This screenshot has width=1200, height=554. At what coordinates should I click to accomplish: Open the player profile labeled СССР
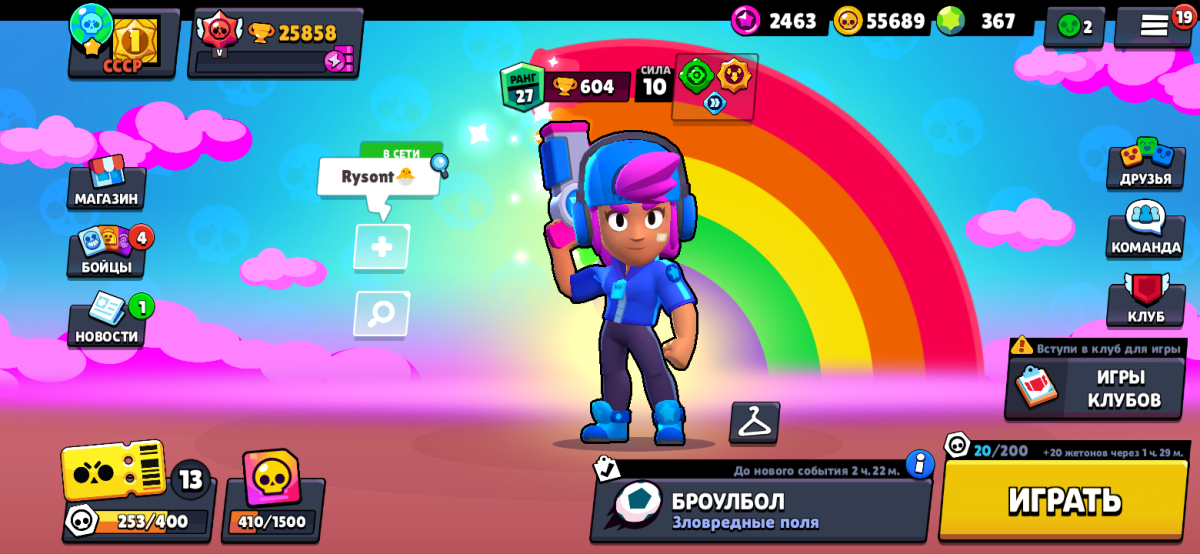123,42
